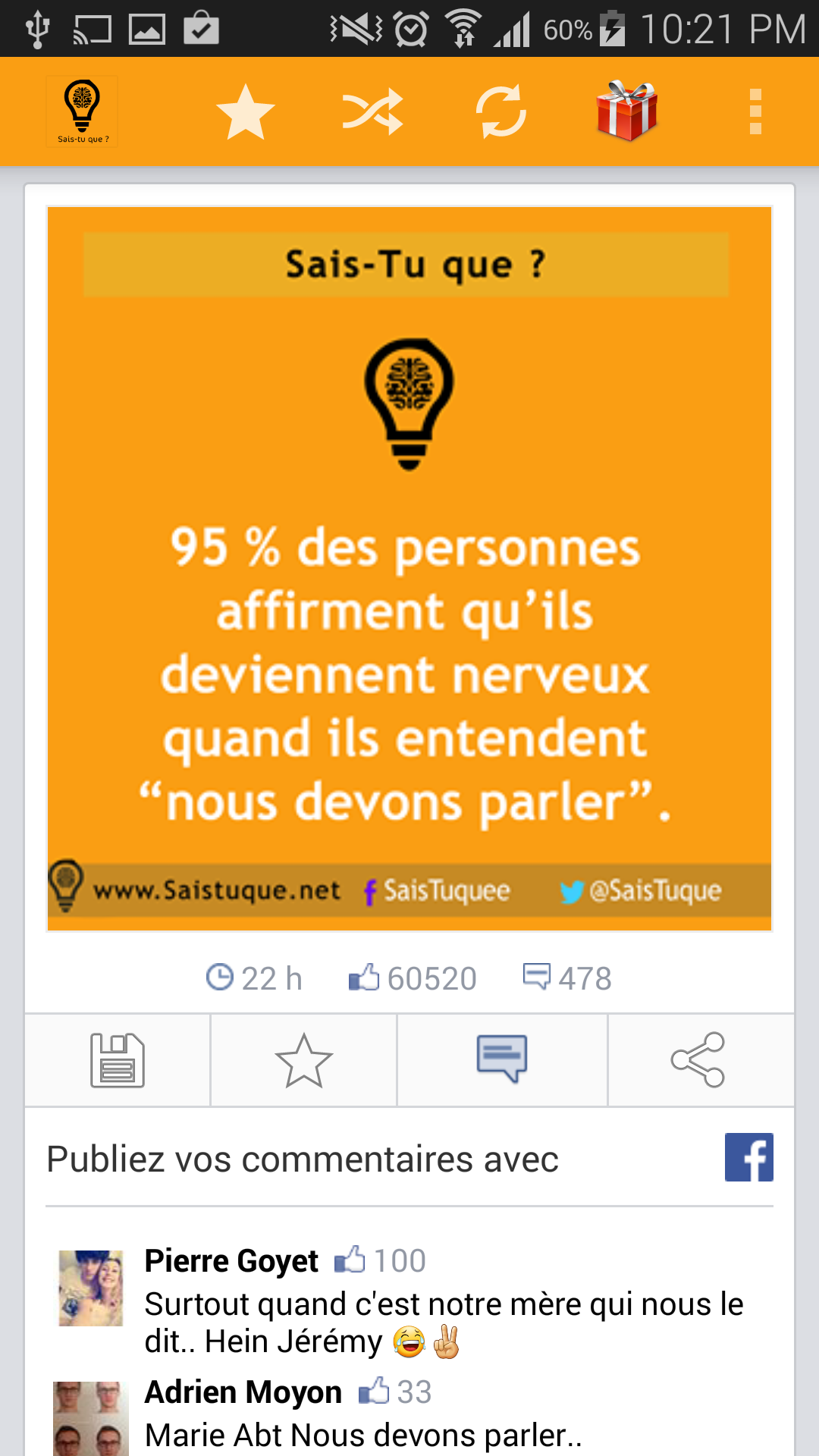Open Facebook comments with the Facebook icon
Image resolution: width=819 pixels, height=1456 pixels.
pos(749,1158)
